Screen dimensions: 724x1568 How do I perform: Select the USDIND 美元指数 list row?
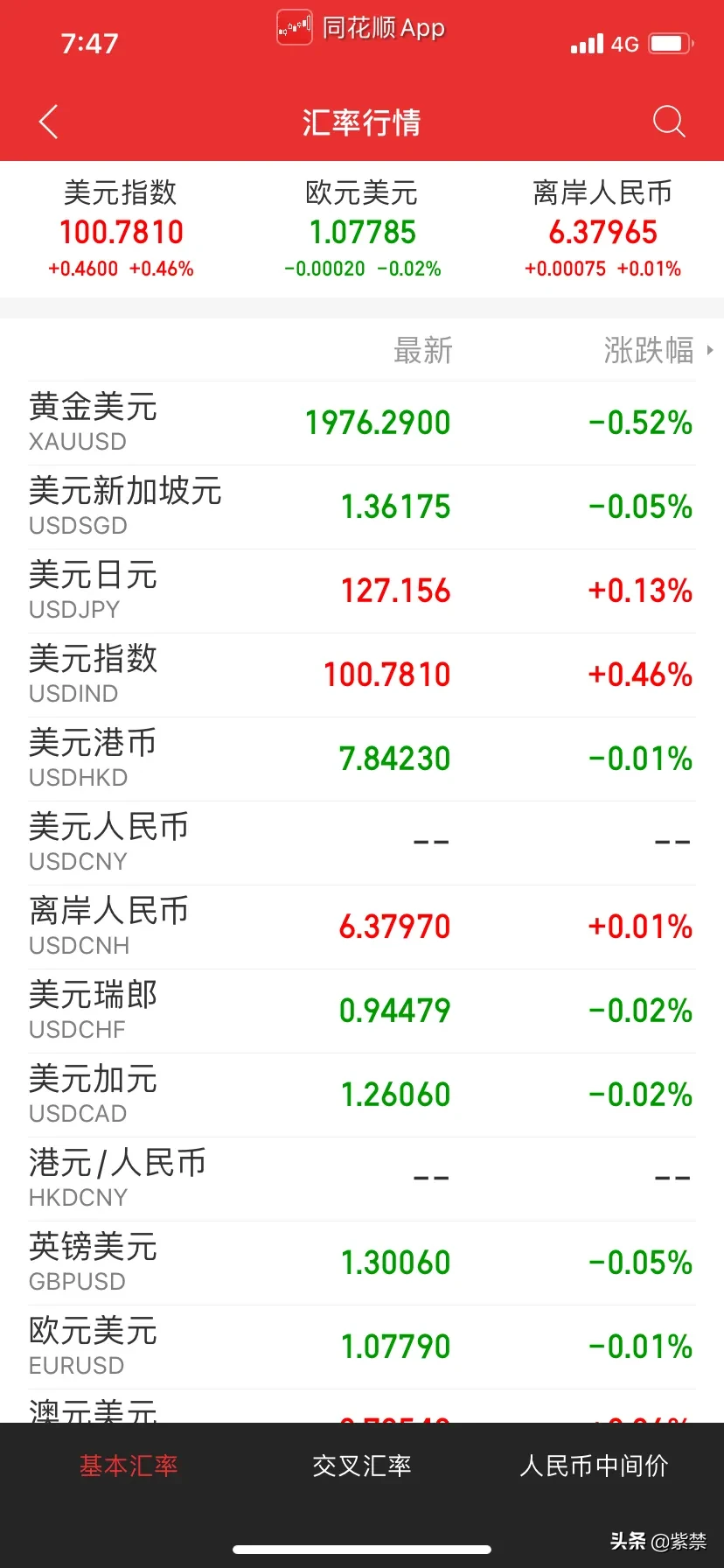pyautogui.click(x=362, y=675)
